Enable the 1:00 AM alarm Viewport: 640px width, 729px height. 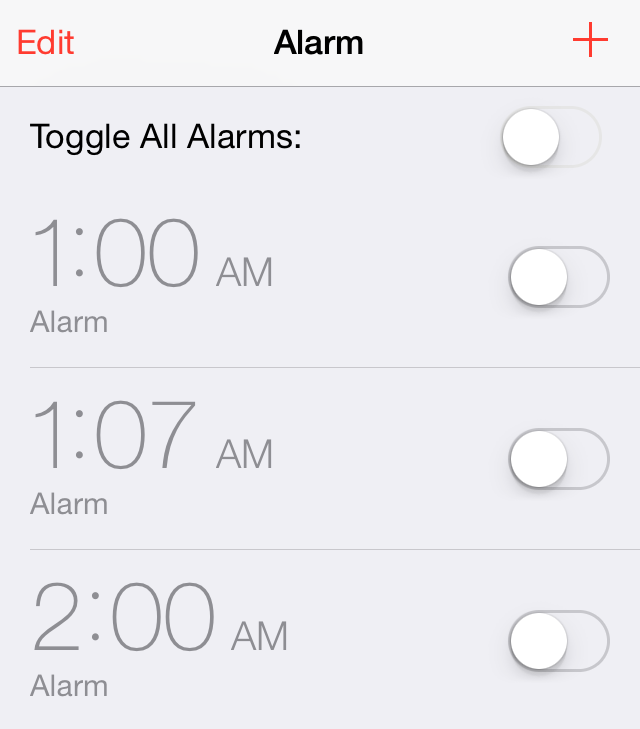coord(558,277)
